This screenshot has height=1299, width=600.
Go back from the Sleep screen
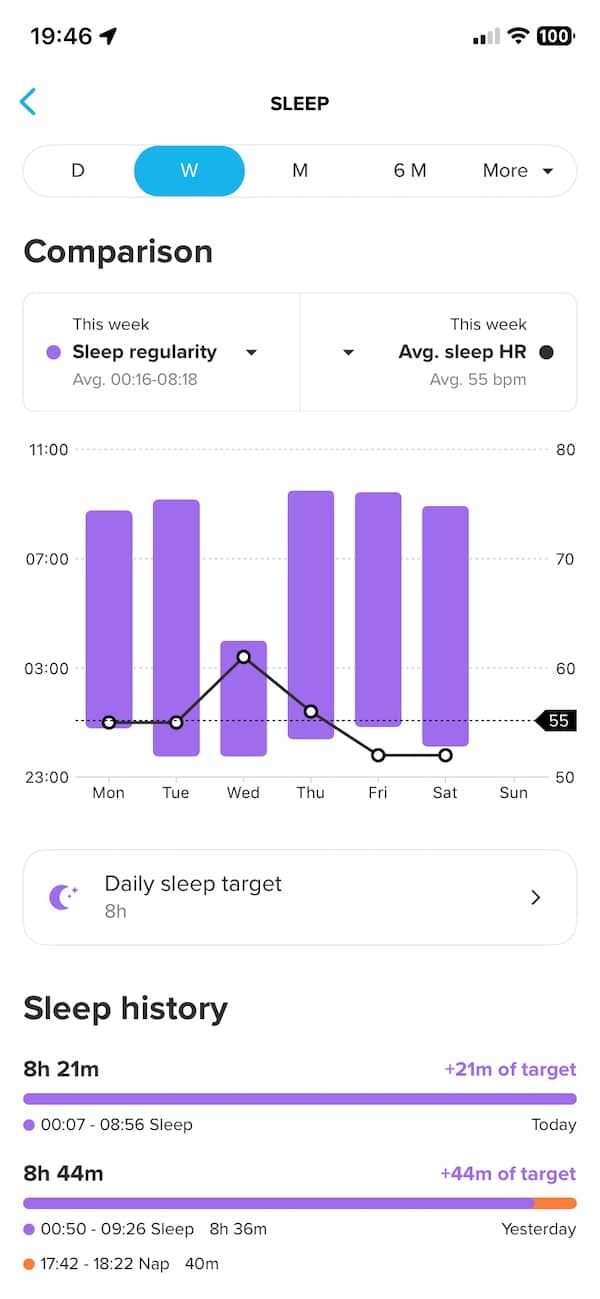coord(28,102)
